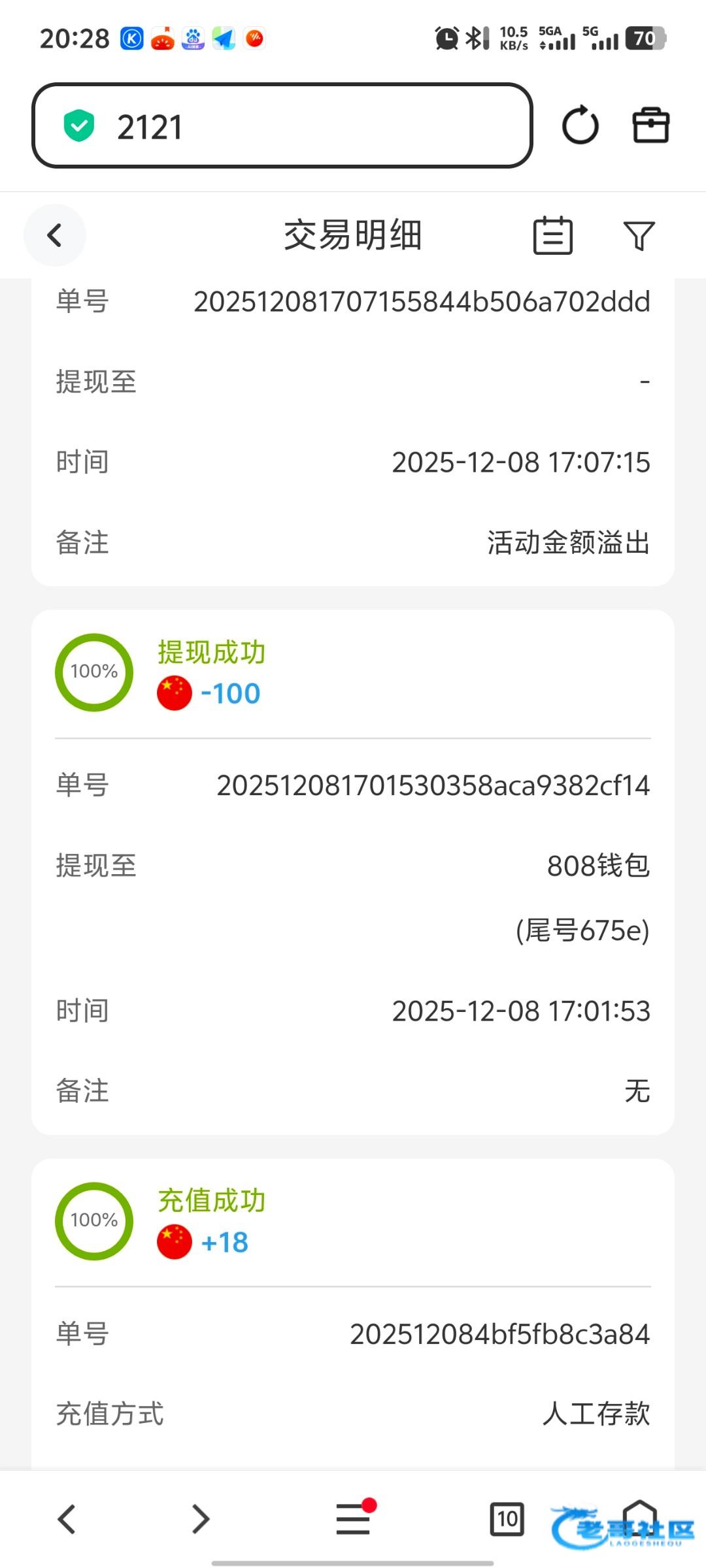Open the calendar date picker

coord(553,235)
